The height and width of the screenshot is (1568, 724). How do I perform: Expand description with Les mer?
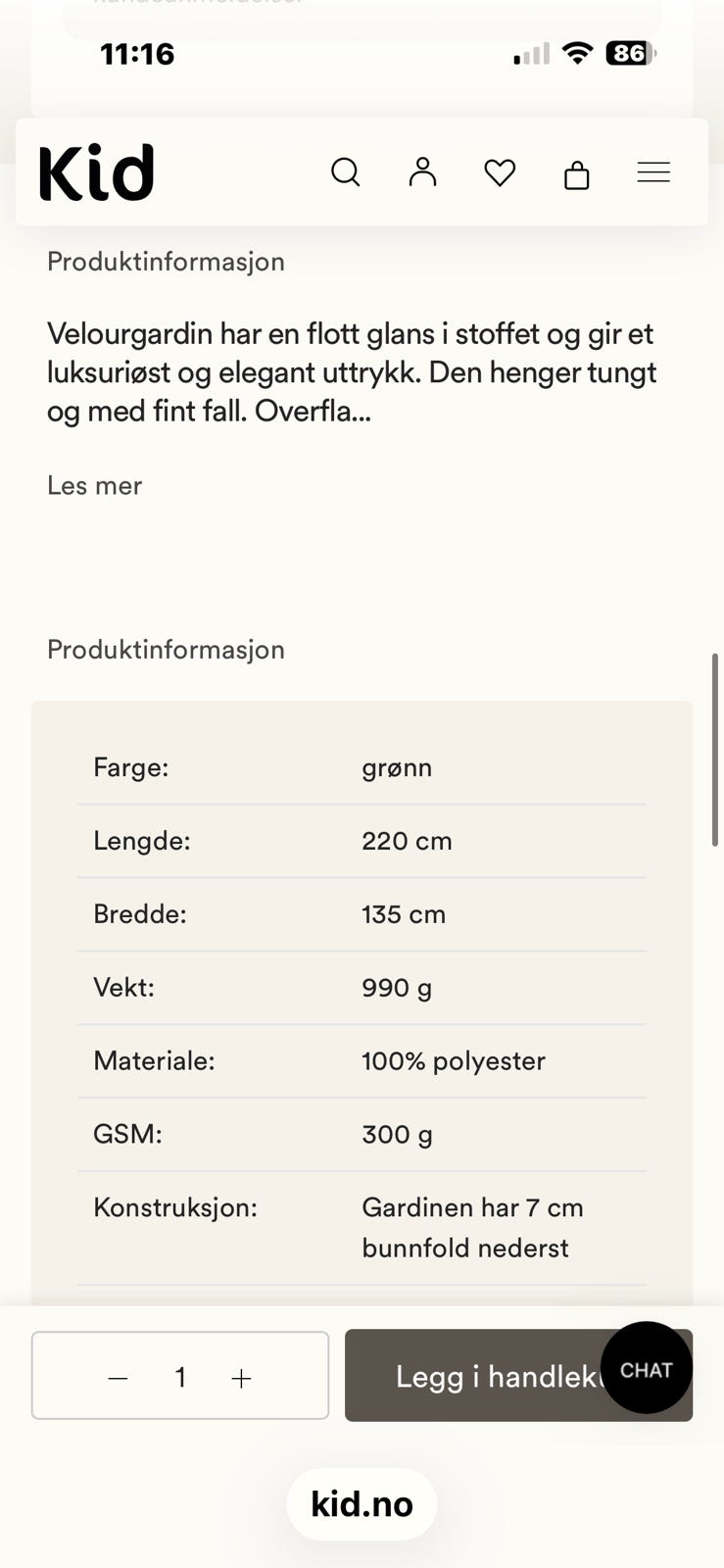tap(95, 486)
